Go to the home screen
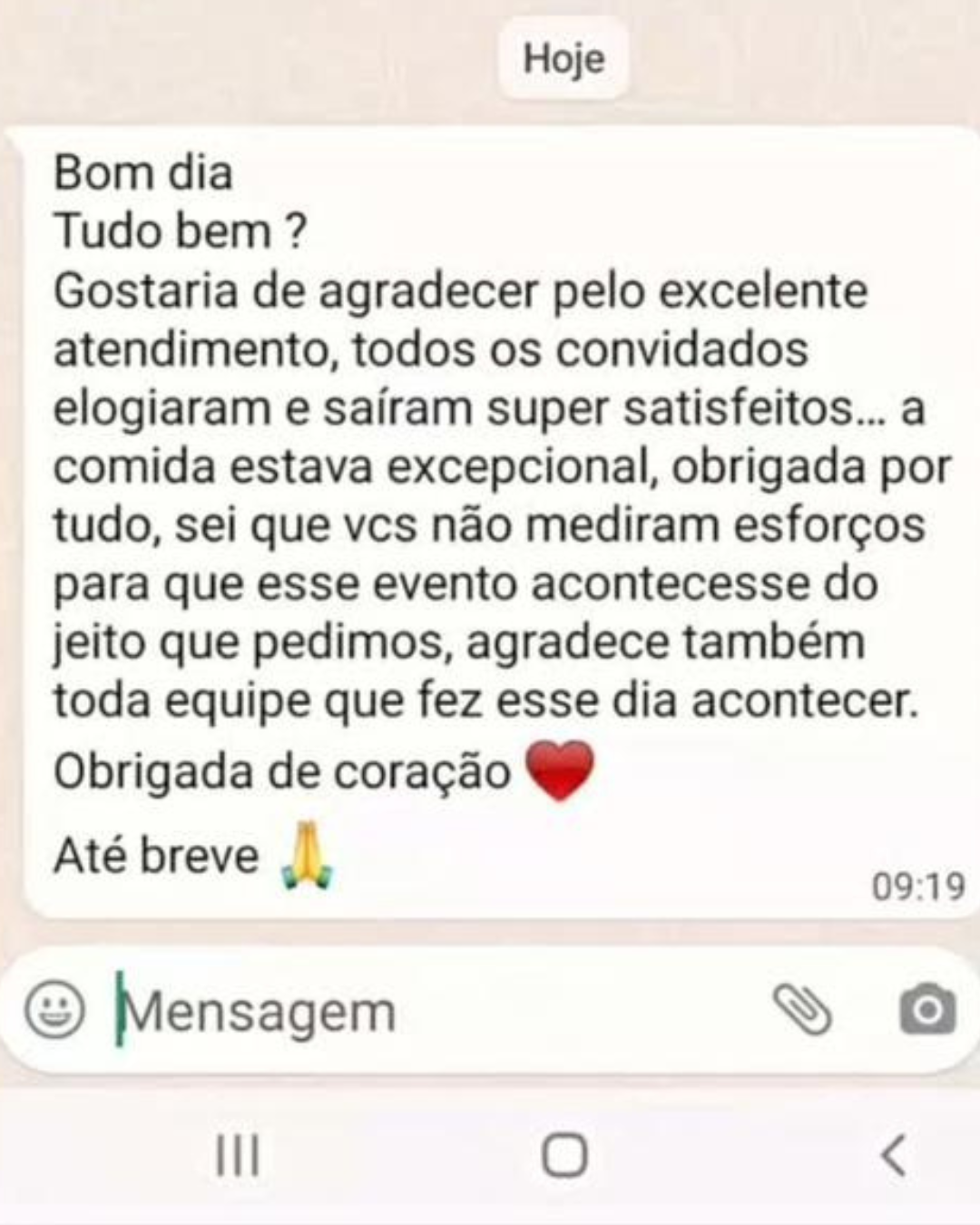980x1225 pixels. (x=564, y=1155)
